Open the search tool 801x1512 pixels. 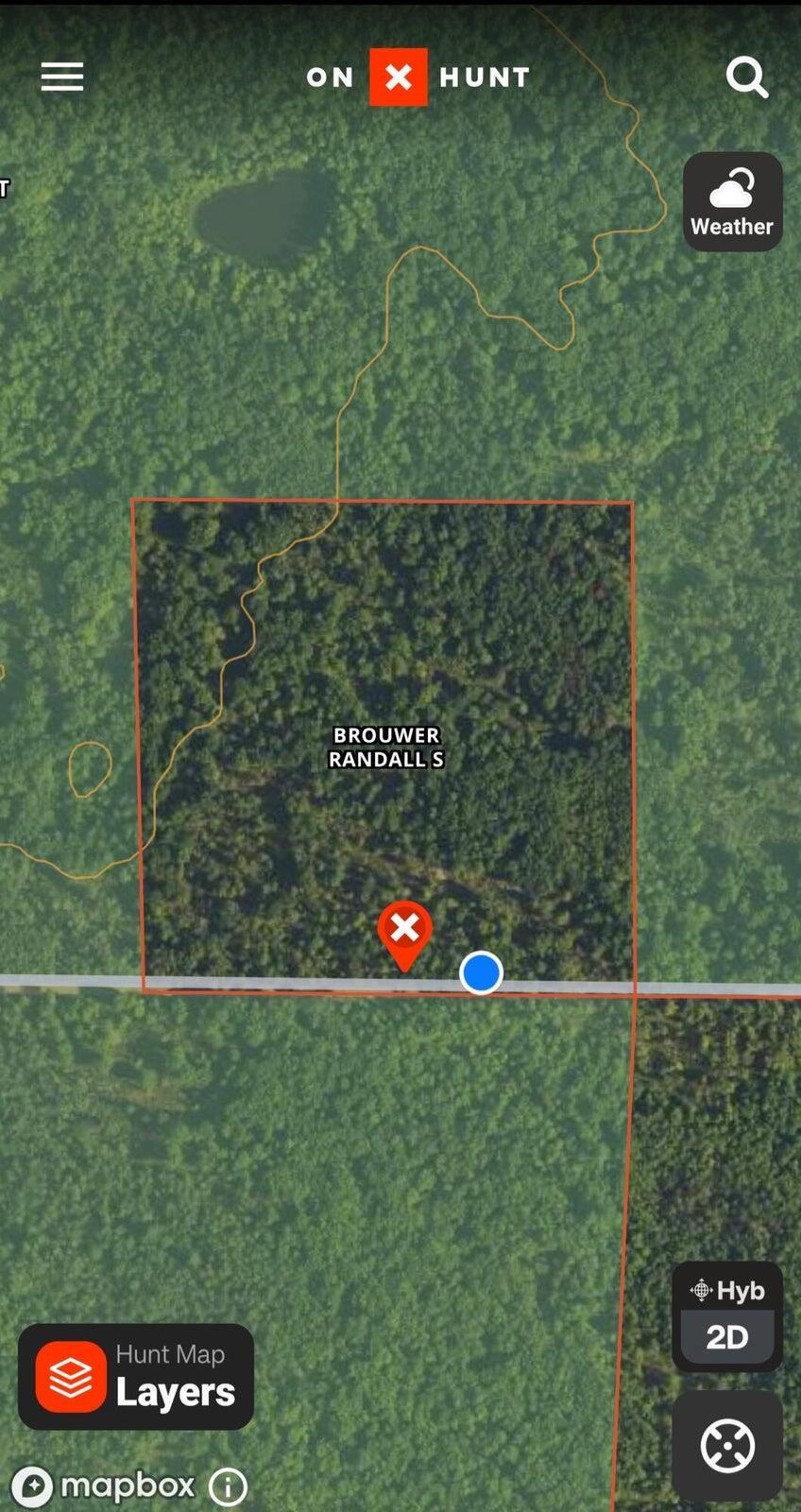747,77
